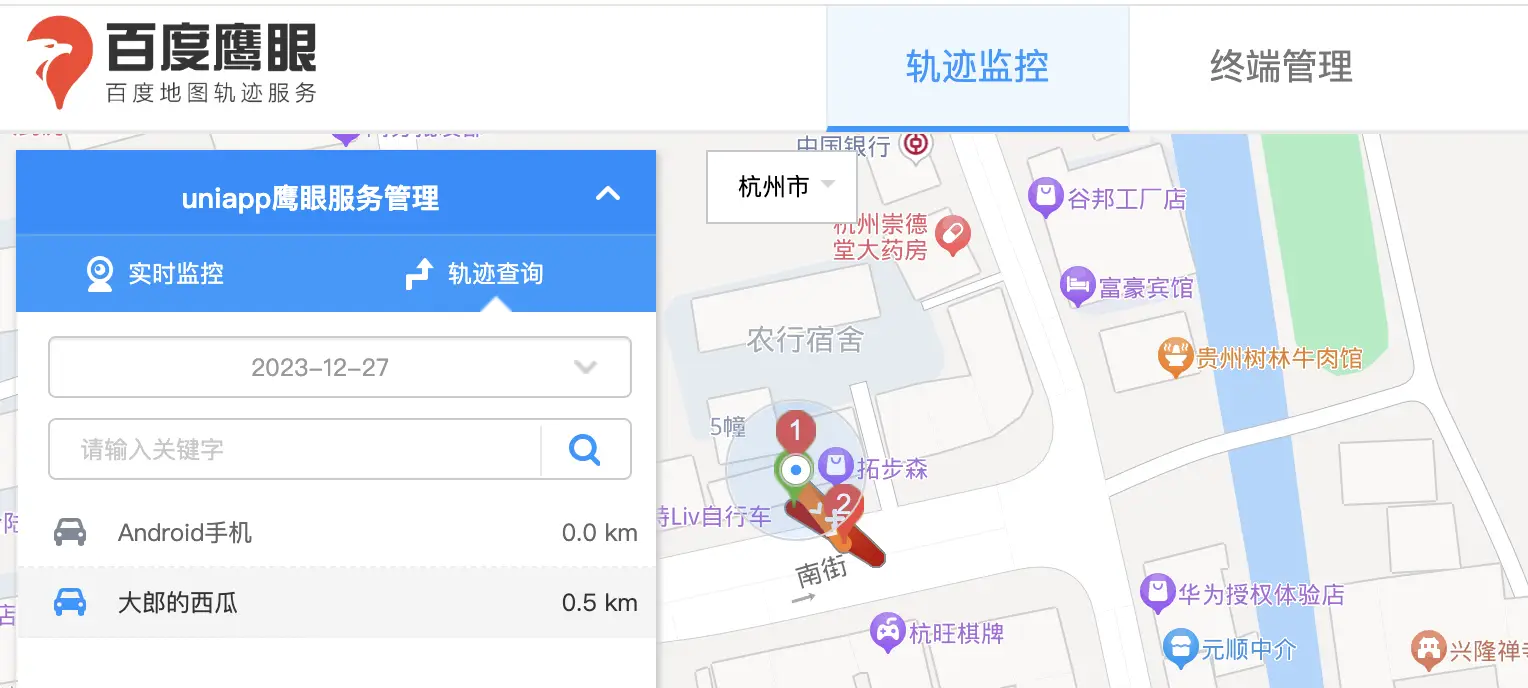This screenshot has height=688, width=1528.
Task: Switch to 实时监控 view
Action: pos(156,274)
